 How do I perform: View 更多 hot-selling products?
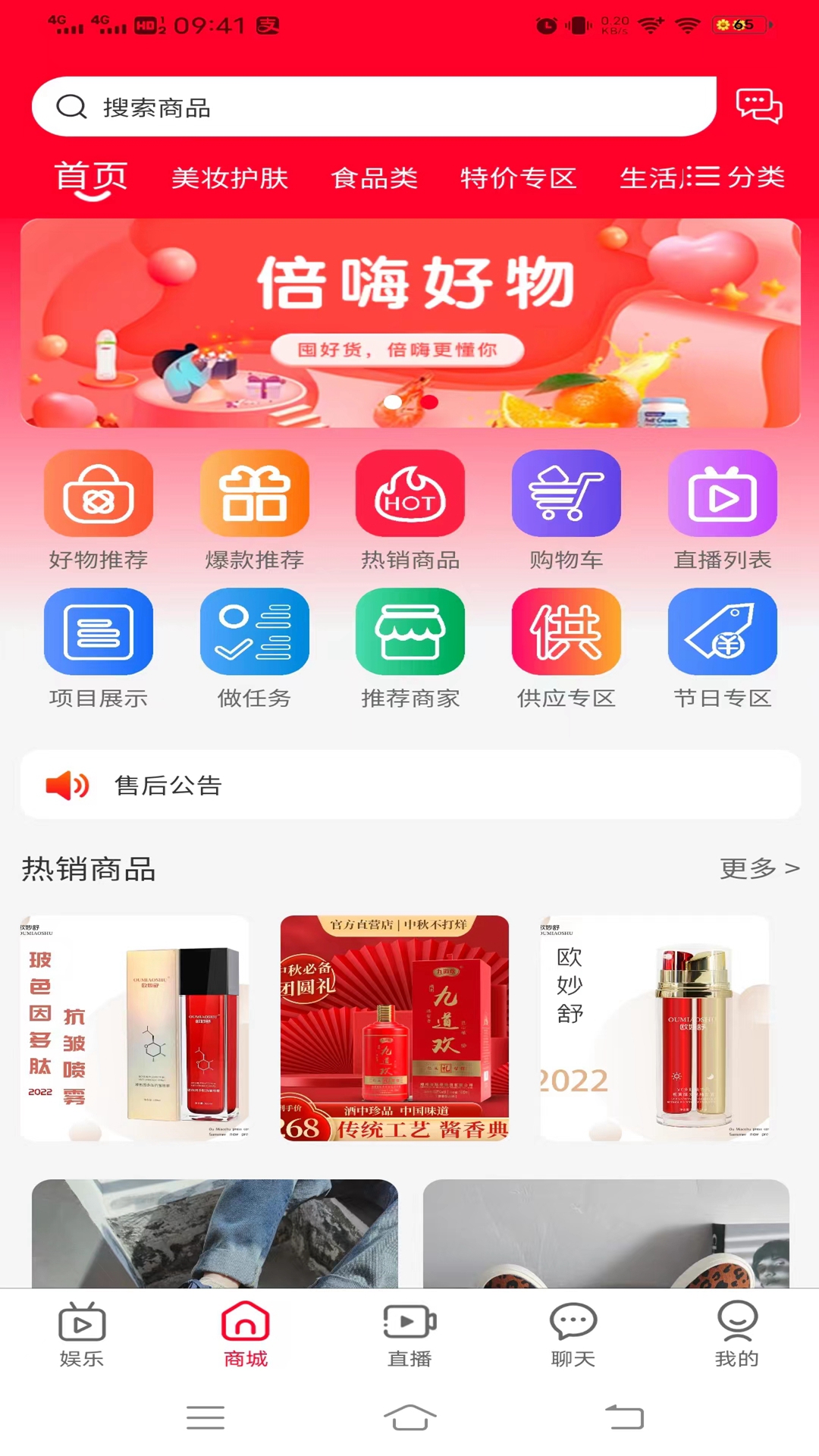tap(759, 868)
